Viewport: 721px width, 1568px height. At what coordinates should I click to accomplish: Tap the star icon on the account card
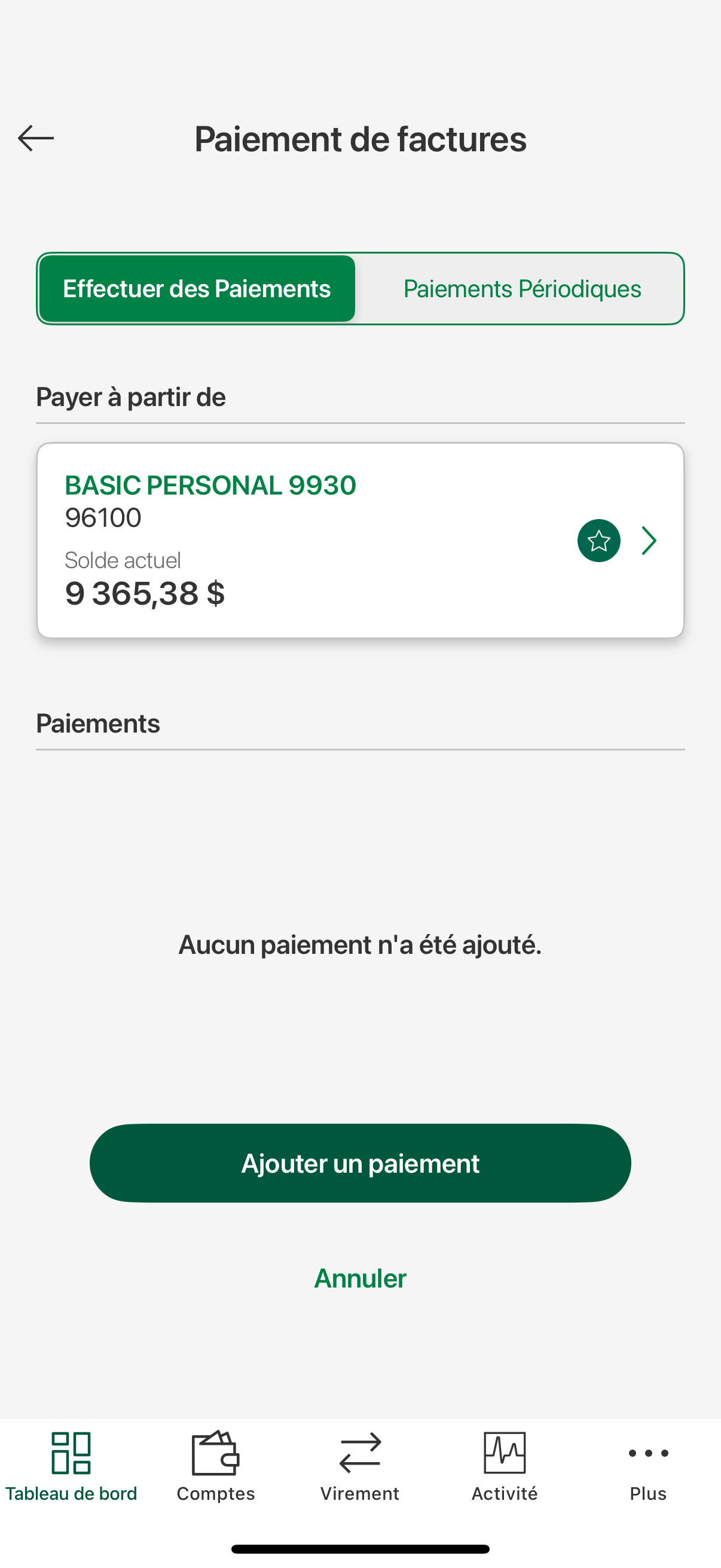598,541
